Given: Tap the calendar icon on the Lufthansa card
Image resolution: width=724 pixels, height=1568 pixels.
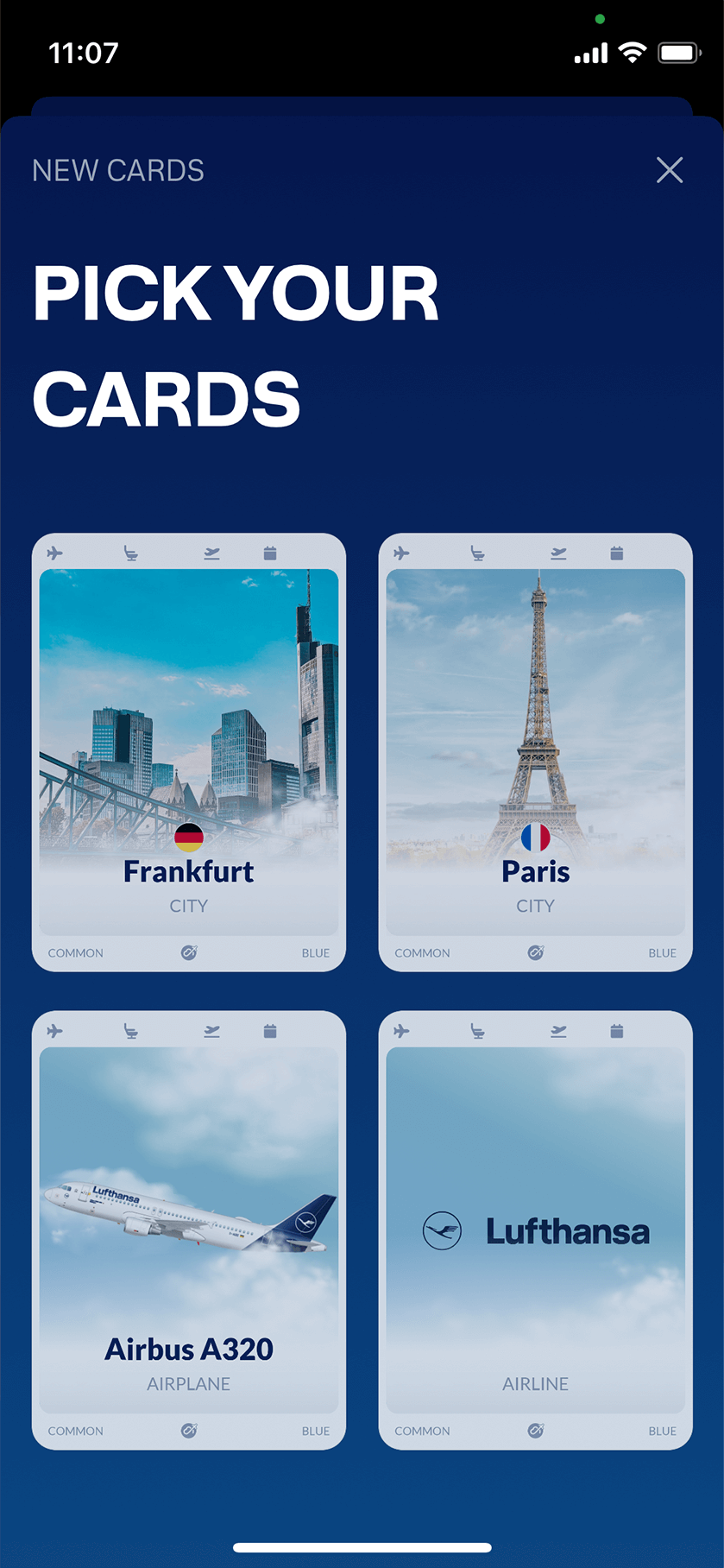Looking at the screenshot, I should click(617, 1031).
